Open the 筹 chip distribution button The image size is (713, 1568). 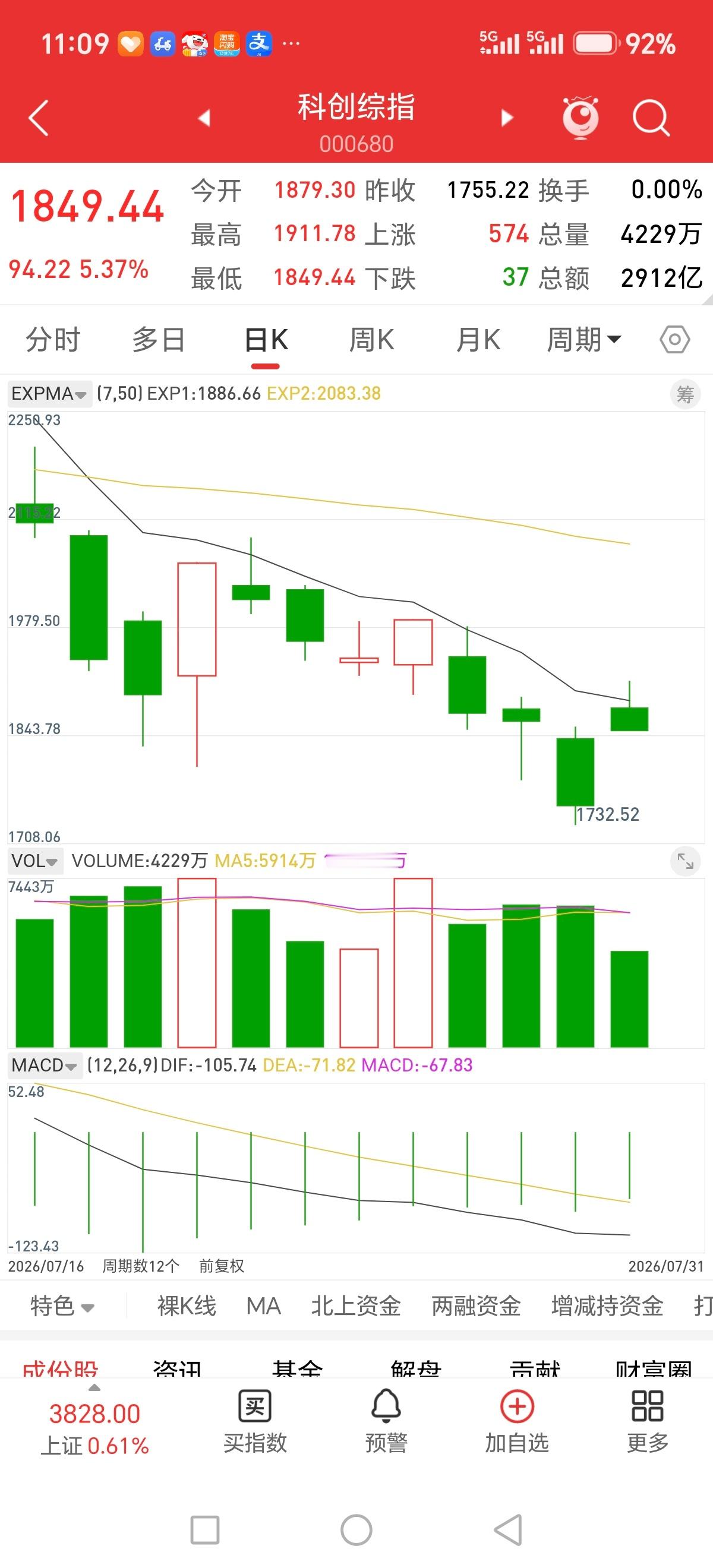tap(686, 394)
